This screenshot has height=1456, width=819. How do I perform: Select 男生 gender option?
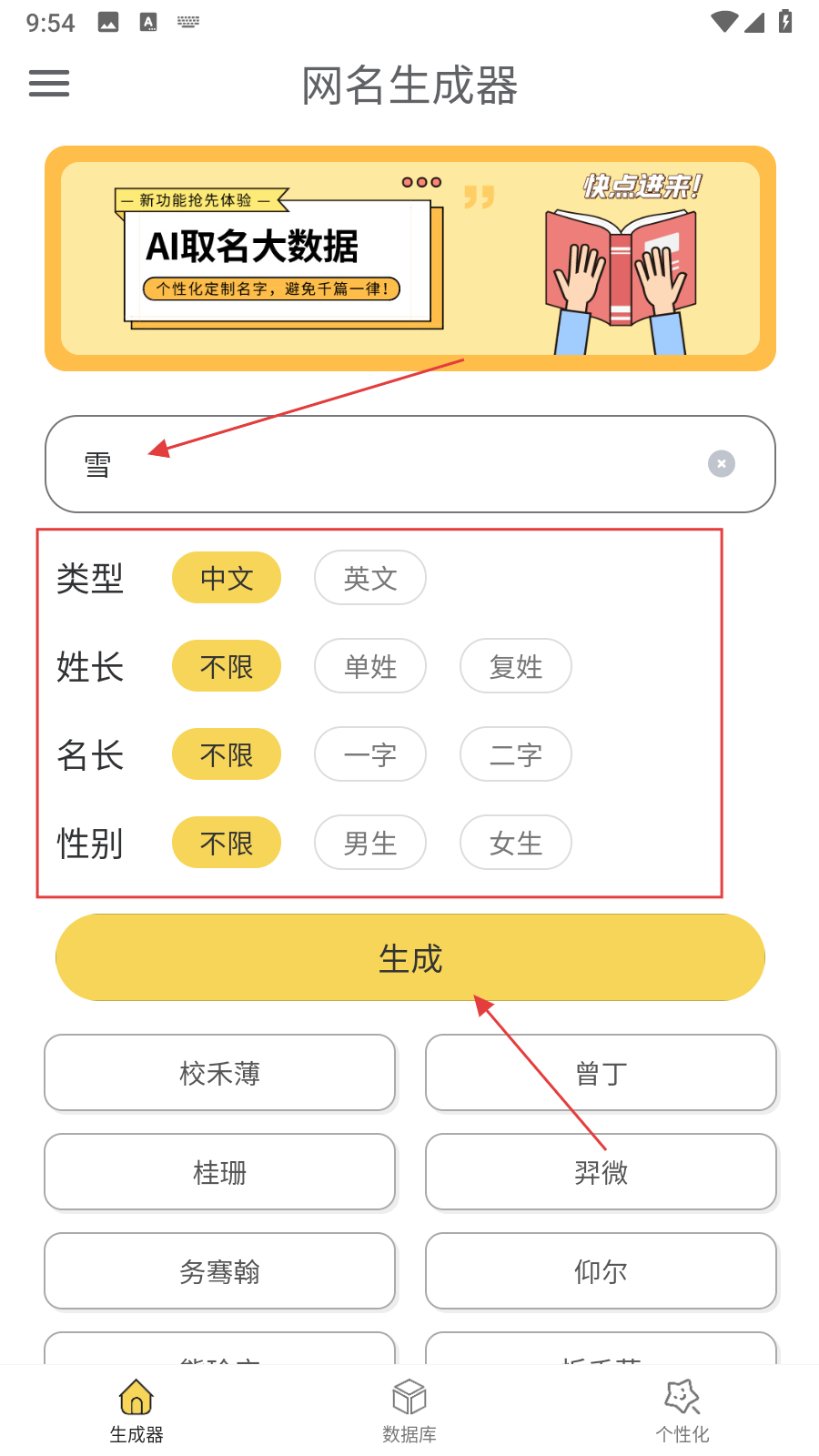[x=370, y=843]
